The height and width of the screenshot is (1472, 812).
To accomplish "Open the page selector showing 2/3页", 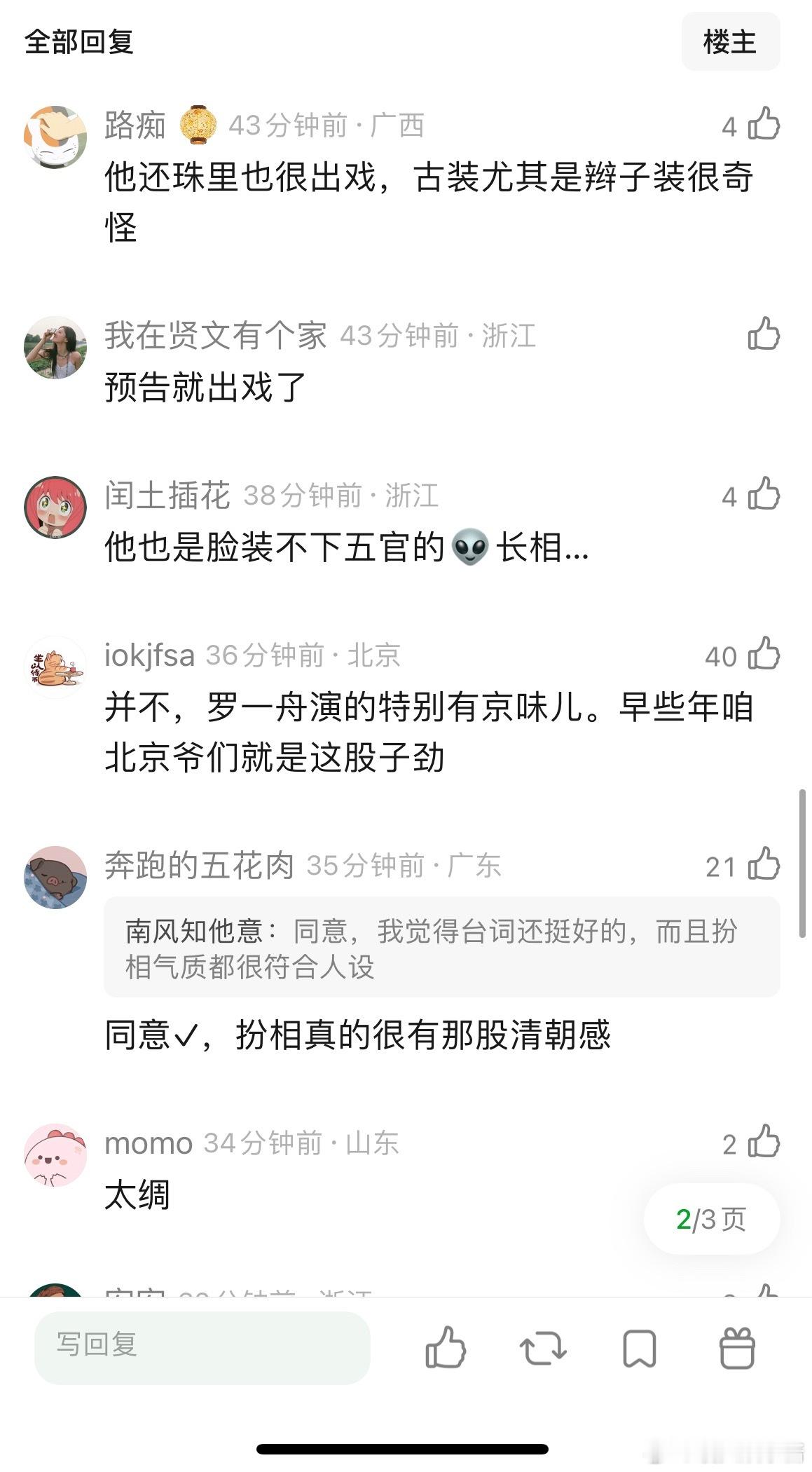I will click(710, 1220).
